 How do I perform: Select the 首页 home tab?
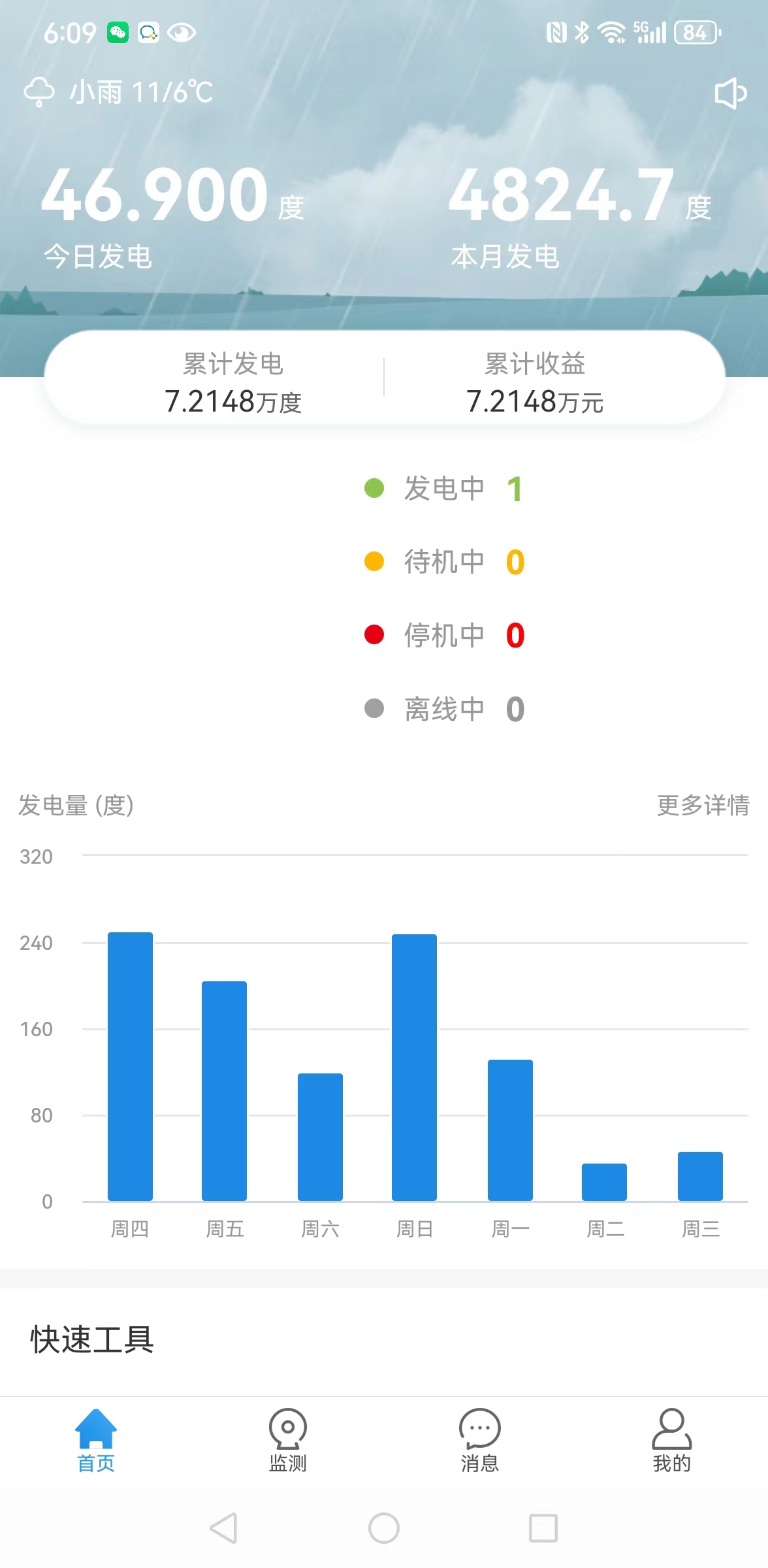point(96,1440)
